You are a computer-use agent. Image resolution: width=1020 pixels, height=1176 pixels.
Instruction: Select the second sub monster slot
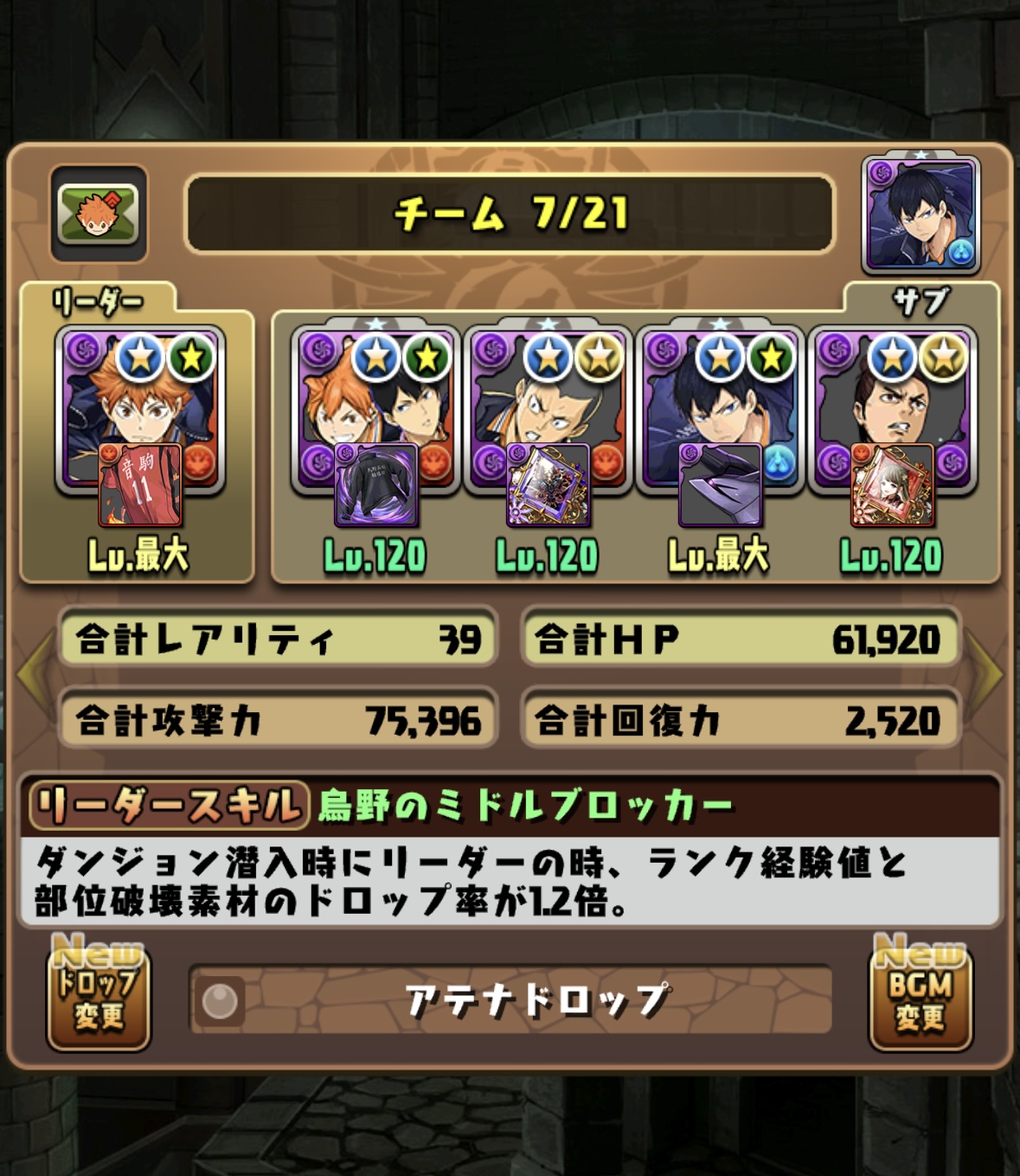pos(547,412)
